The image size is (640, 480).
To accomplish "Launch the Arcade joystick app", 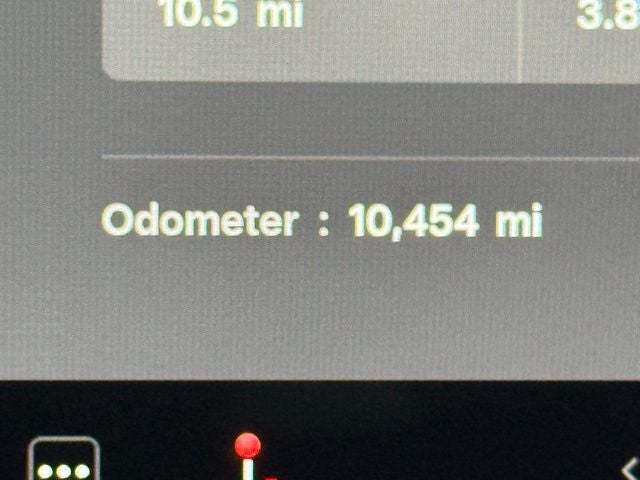I will tap(248, 457).
